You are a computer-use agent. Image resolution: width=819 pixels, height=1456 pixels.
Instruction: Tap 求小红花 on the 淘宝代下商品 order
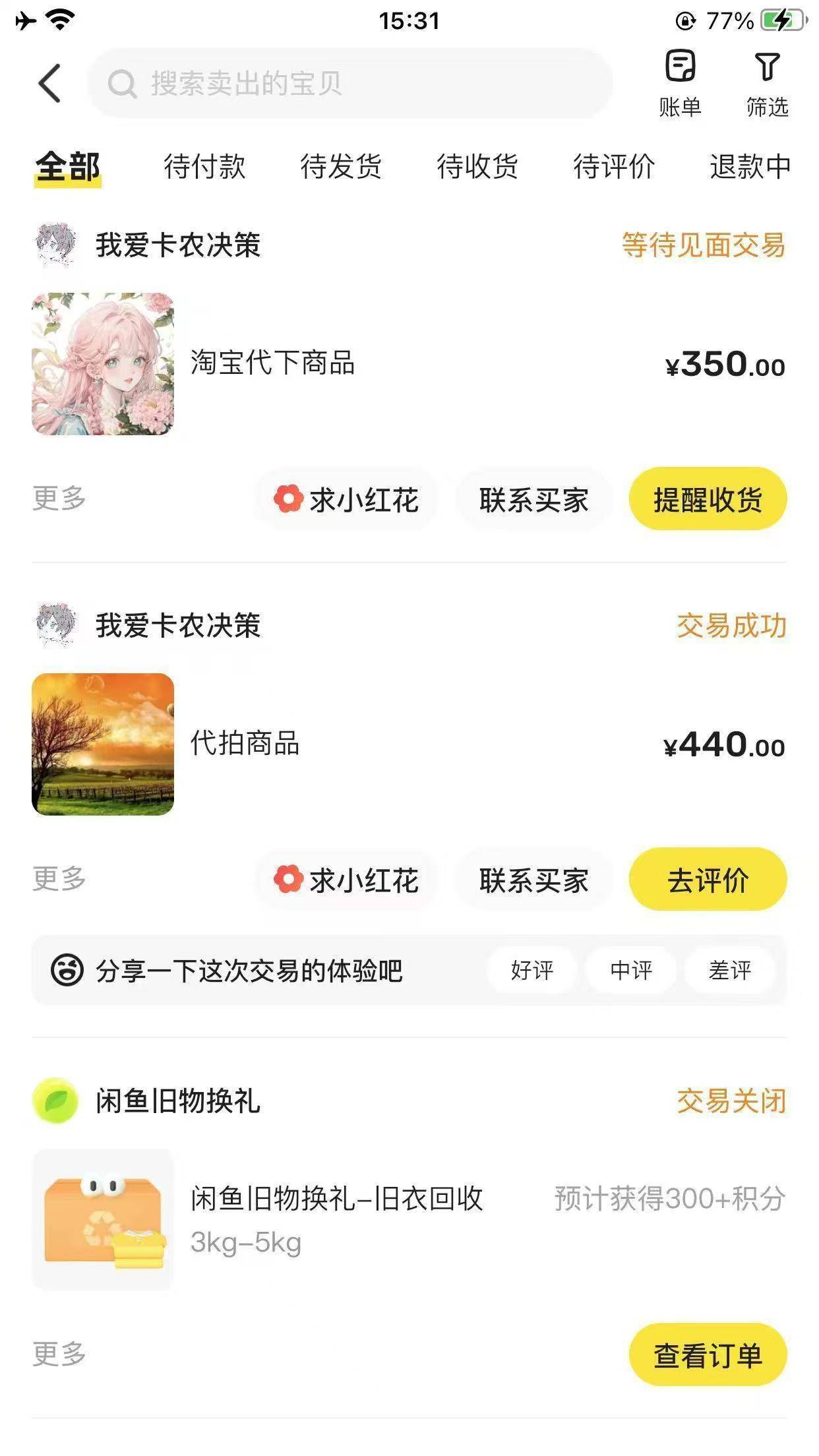click(347, 499)
